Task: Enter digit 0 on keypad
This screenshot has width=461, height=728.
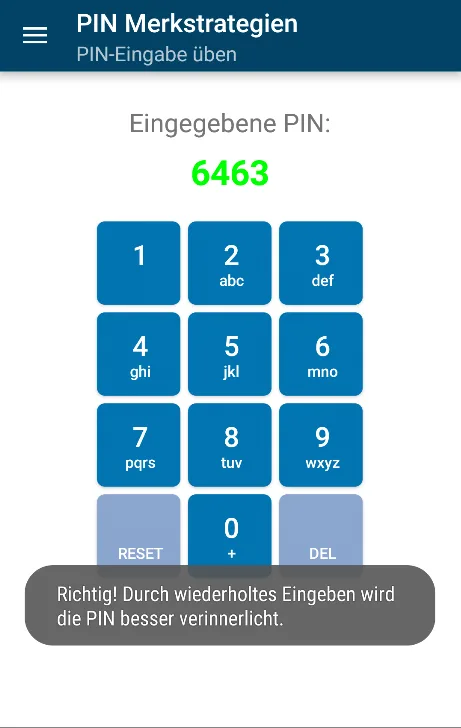Action: 230,530
